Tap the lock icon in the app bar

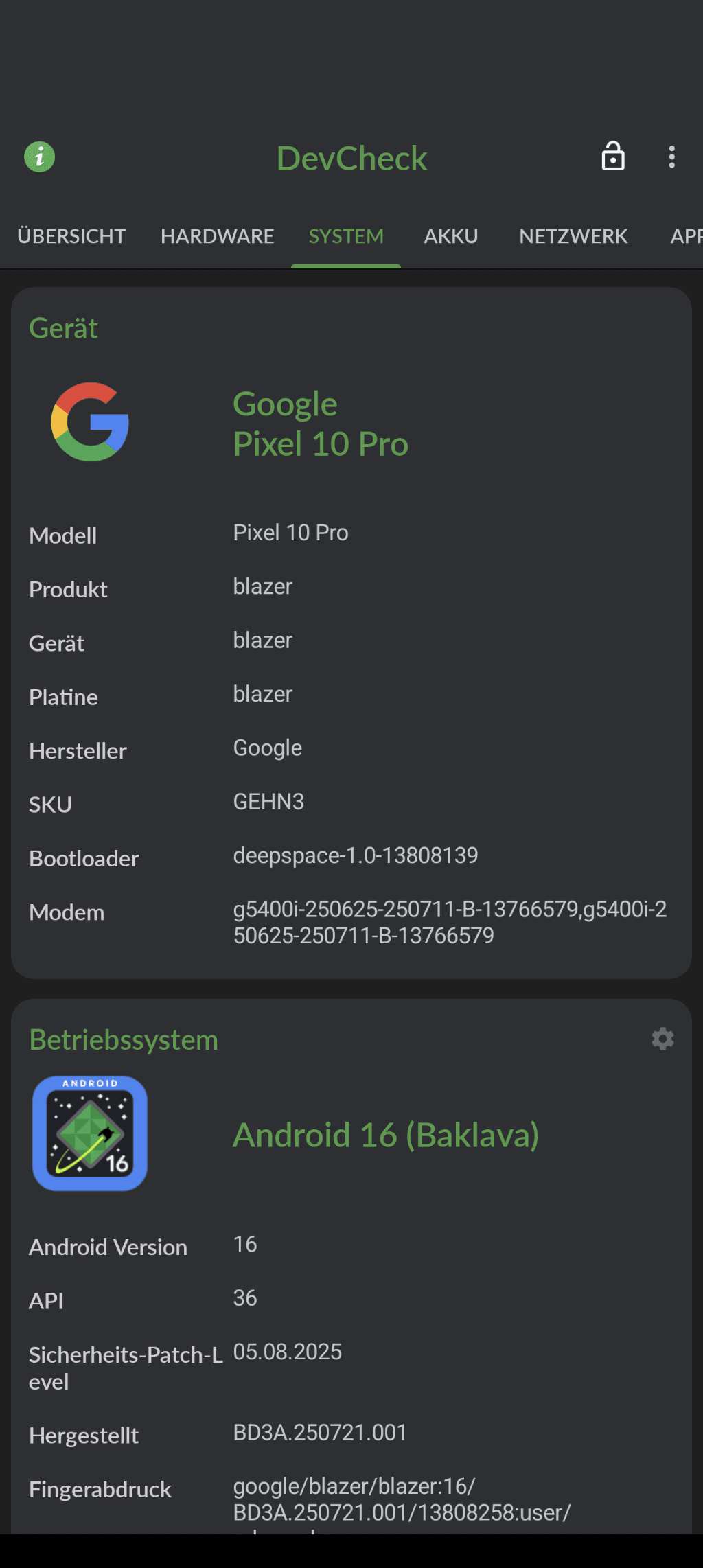pos(612,157)
